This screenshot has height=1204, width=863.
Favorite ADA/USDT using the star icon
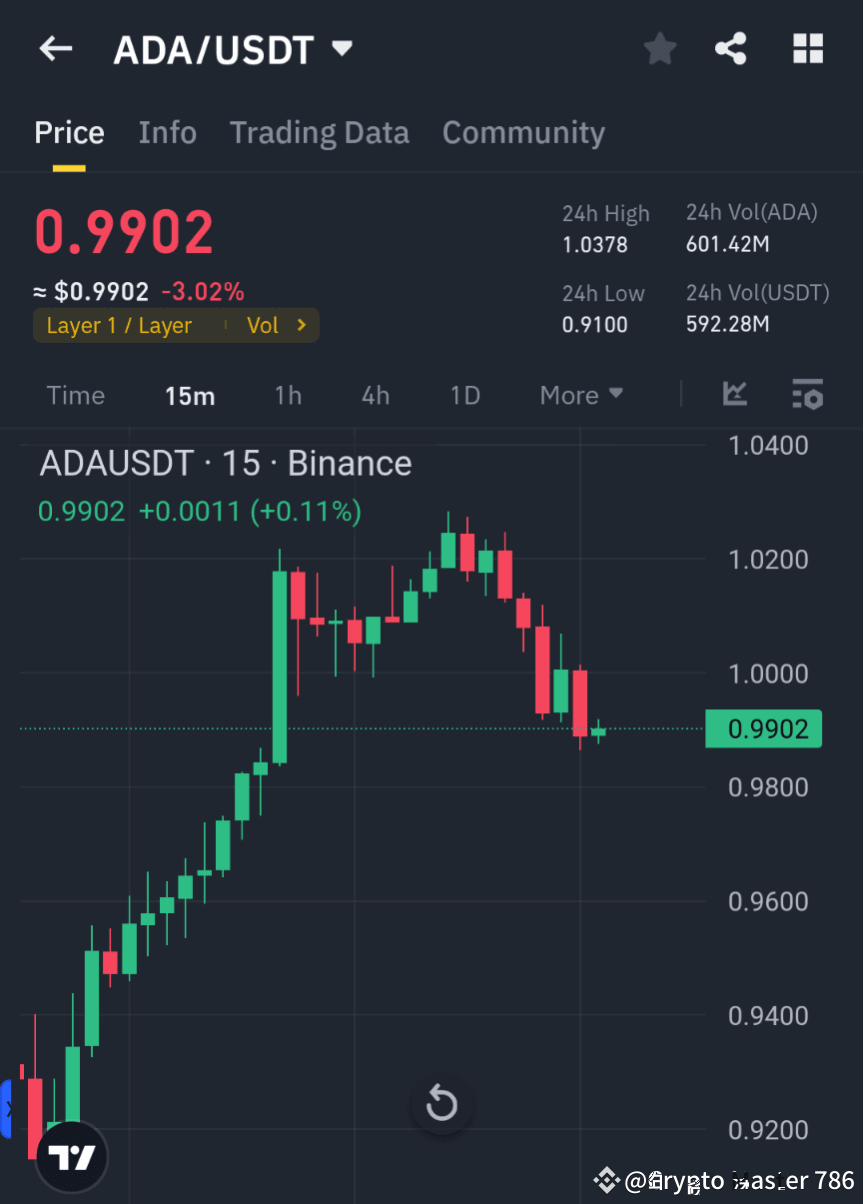(659, 47)
